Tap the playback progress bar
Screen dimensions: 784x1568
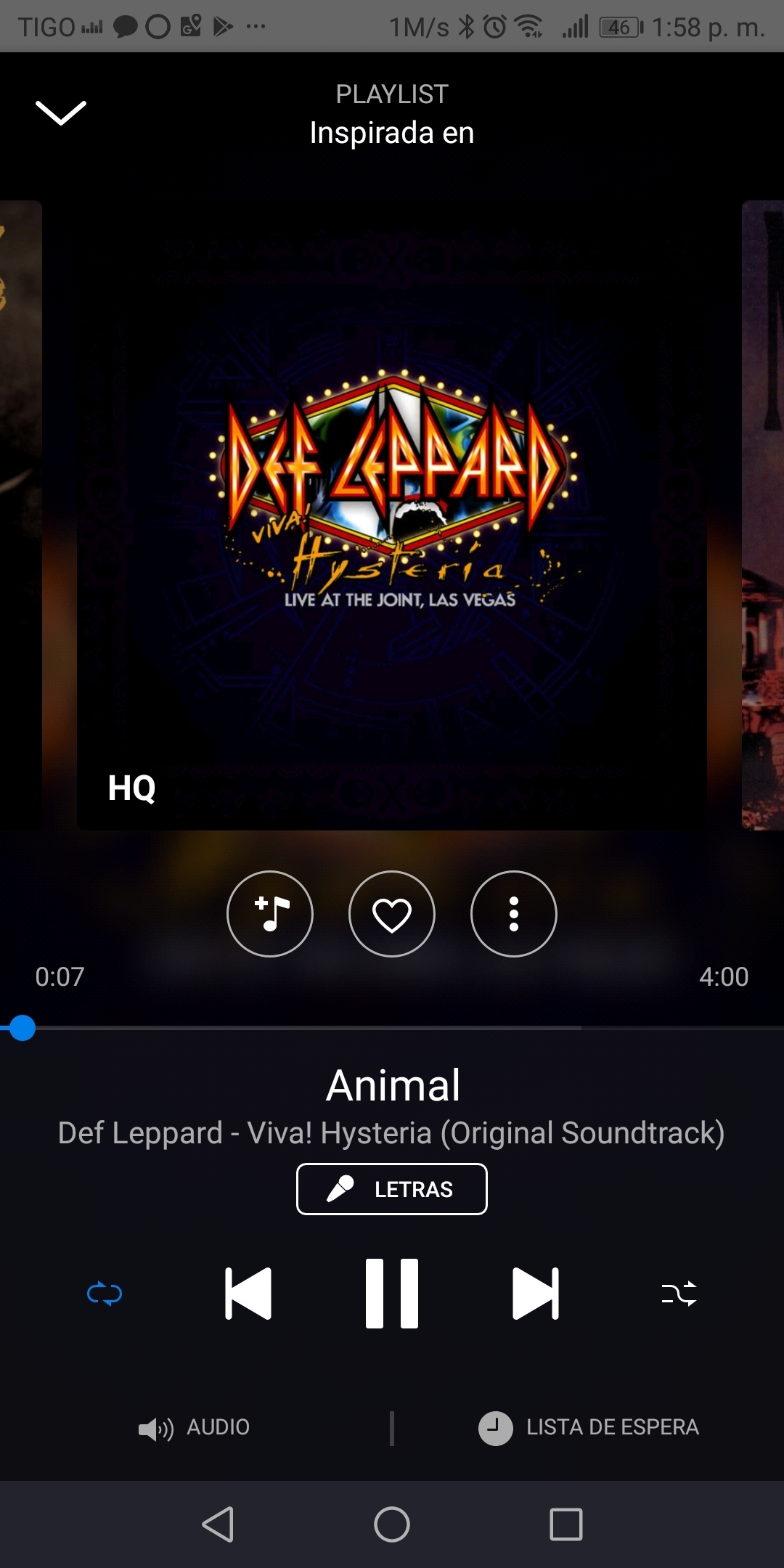tap(392, 1028)
